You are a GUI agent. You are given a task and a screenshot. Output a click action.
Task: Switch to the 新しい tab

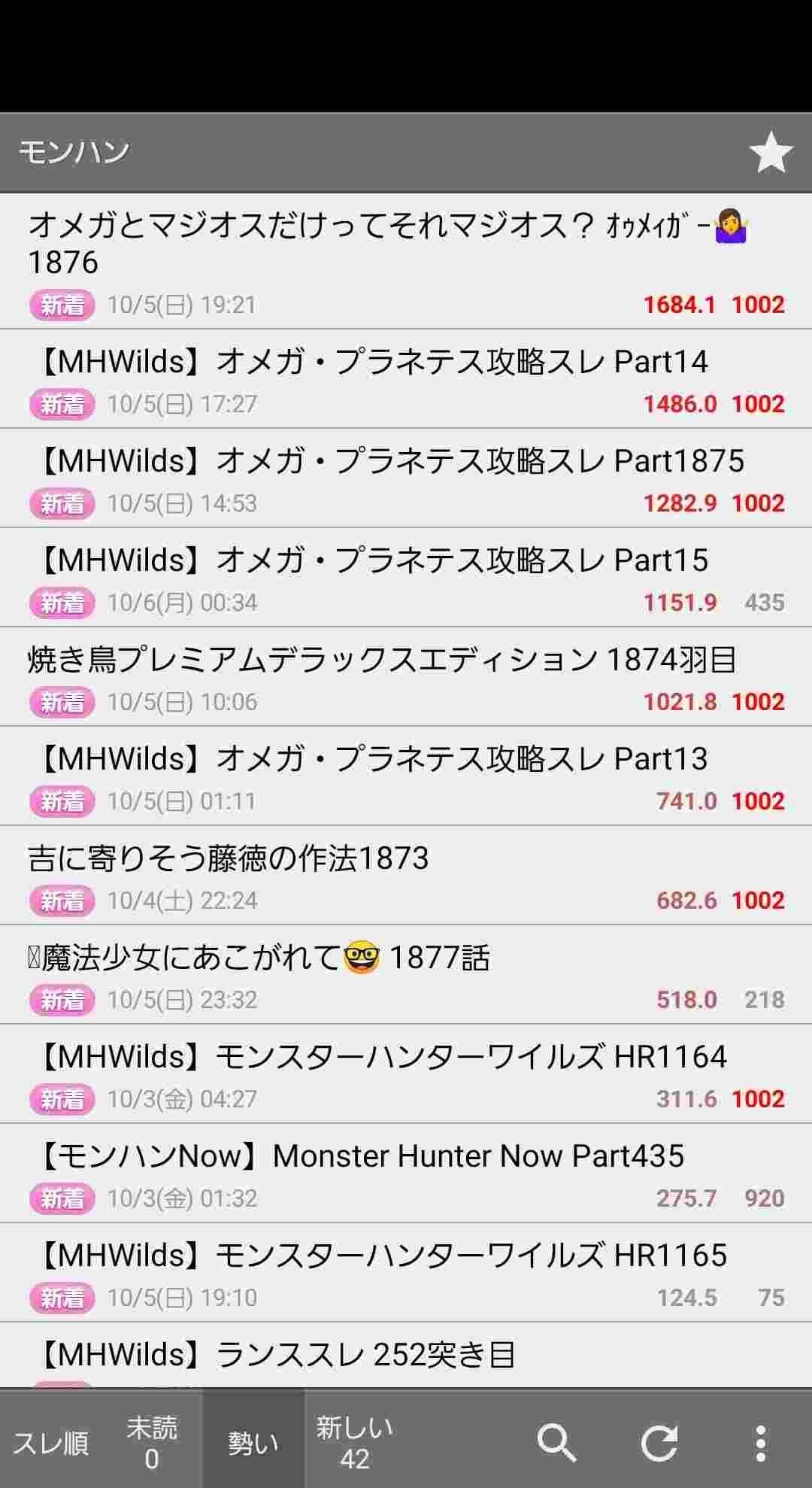click(354, 1442)
